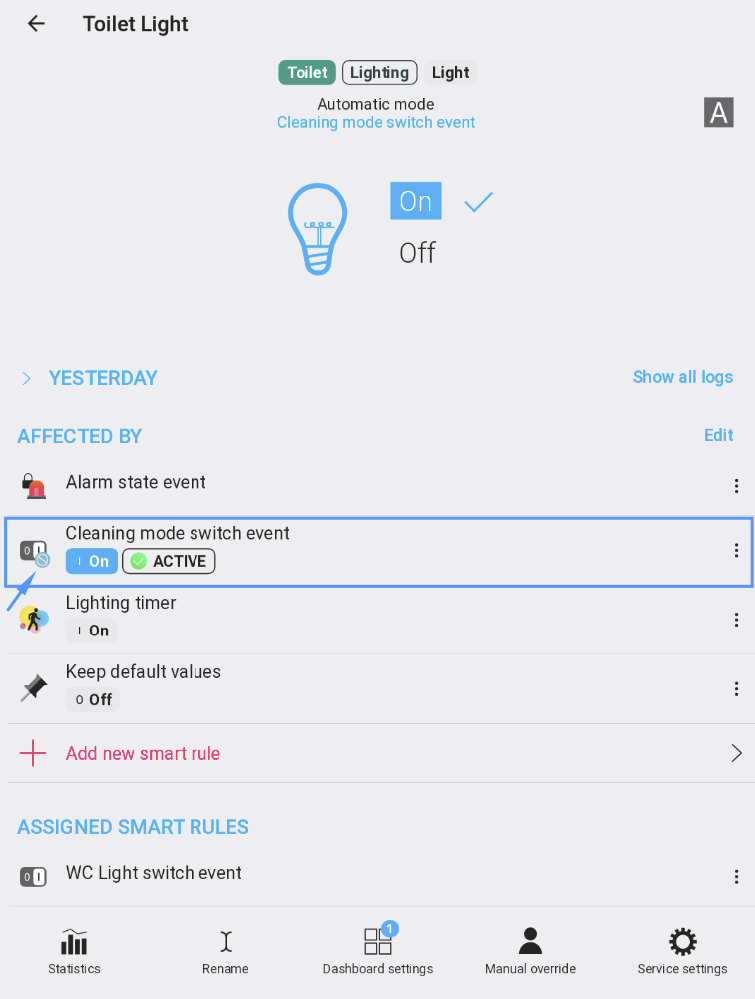Open the Cleaning mode switch event rule
The image size is (755, 999).
pyautogui.click(x=178, y=534)
